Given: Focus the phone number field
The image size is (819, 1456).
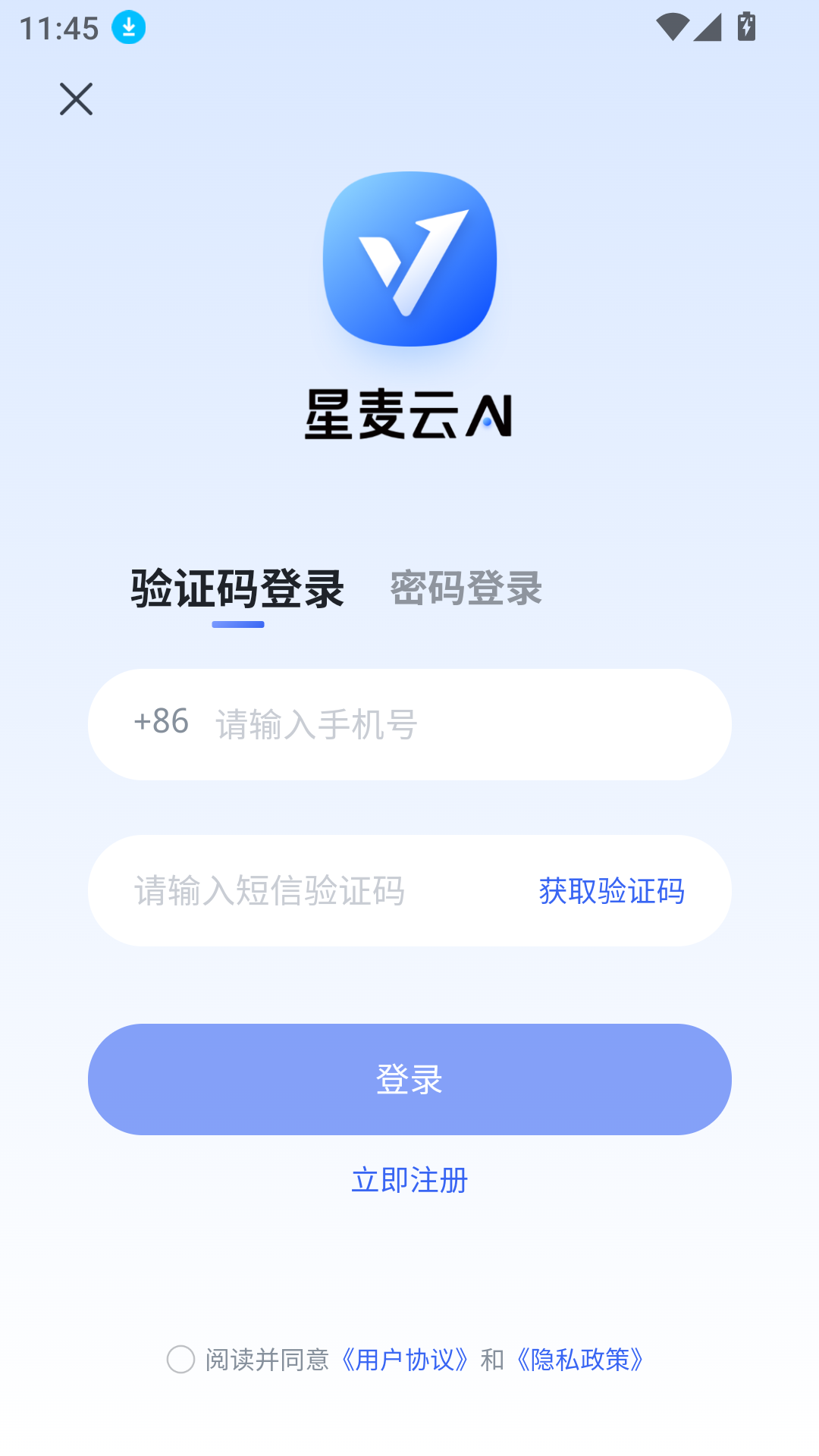Looking at the screenshot, I should pyautogui.click(x=455, y=724).
